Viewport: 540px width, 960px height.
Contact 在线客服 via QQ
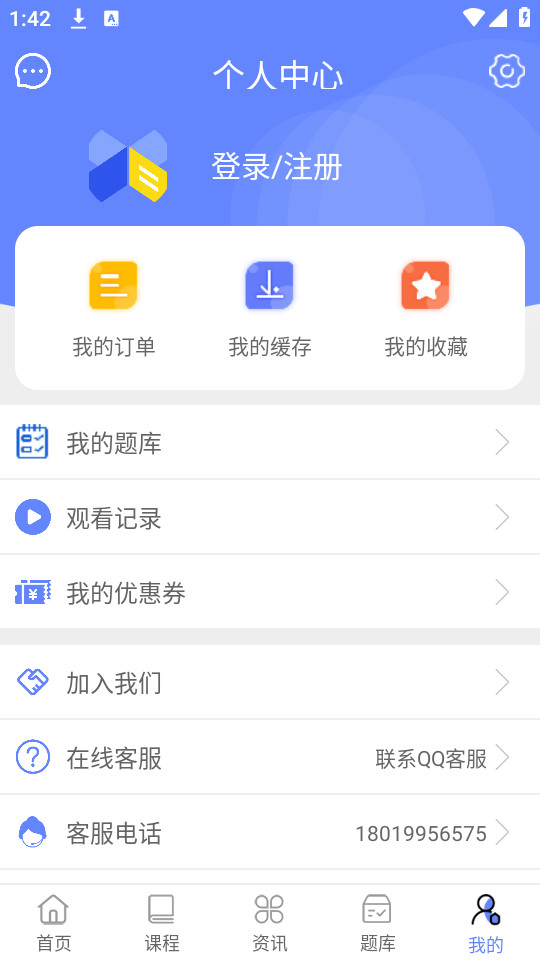click(270, 757)
